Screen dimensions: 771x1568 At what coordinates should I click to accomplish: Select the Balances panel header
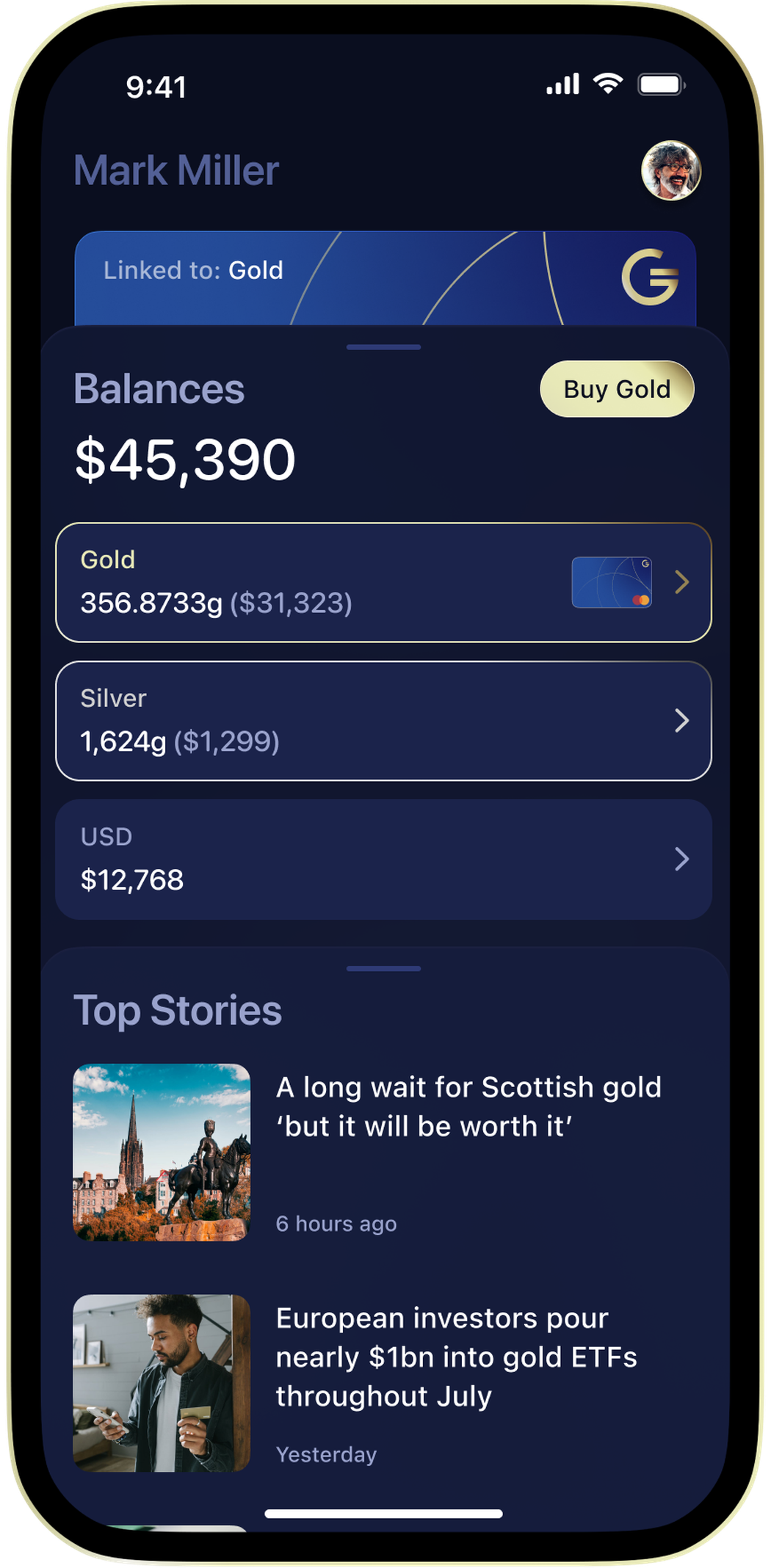159,389
